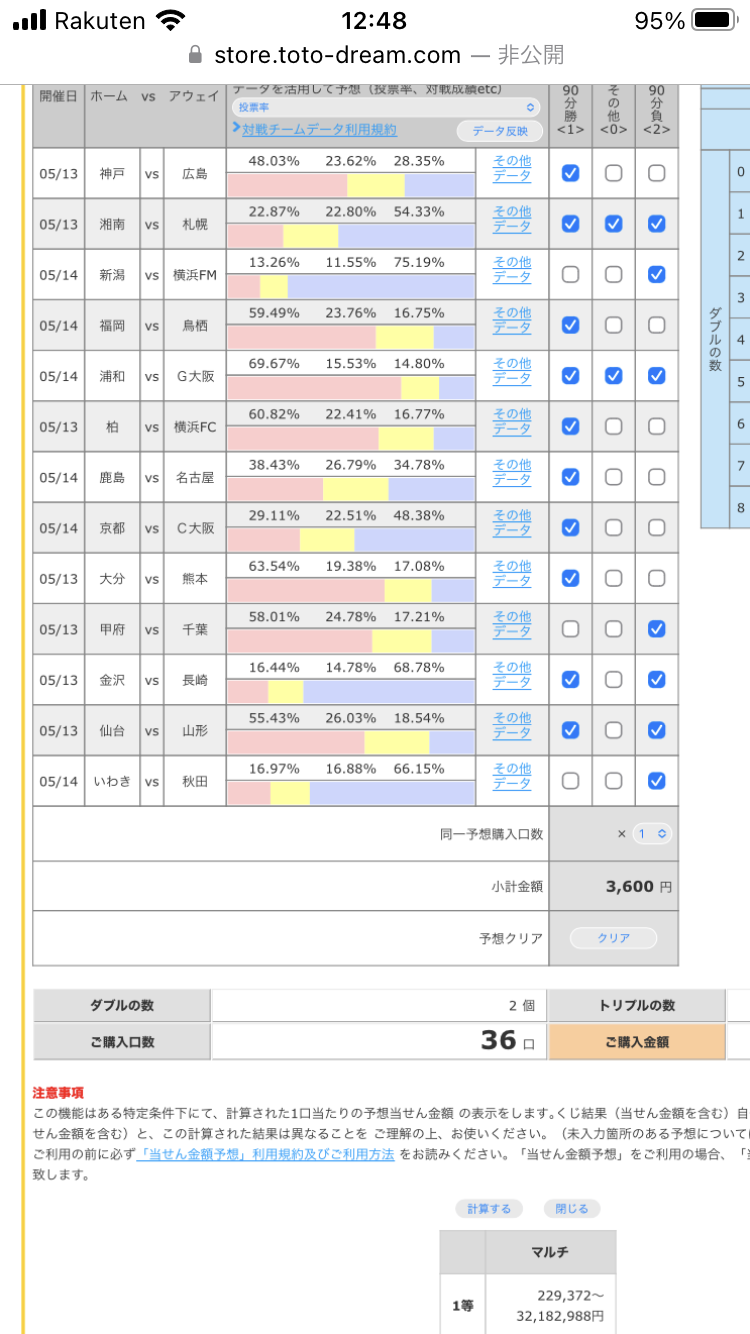Open その他データ link for 神戸 vs 広島
The width and height of the screenshot is (750, 1334).
point(512,167)
